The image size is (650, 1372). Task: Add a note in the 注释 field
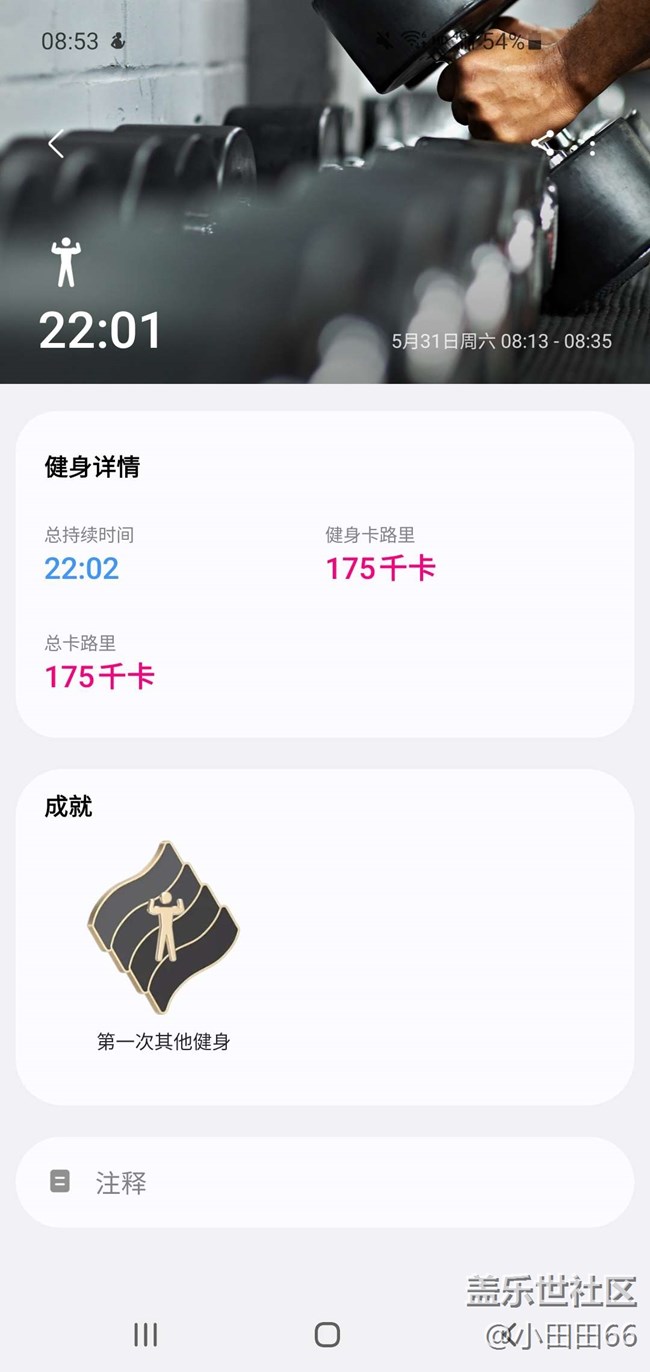(325, 1182)
